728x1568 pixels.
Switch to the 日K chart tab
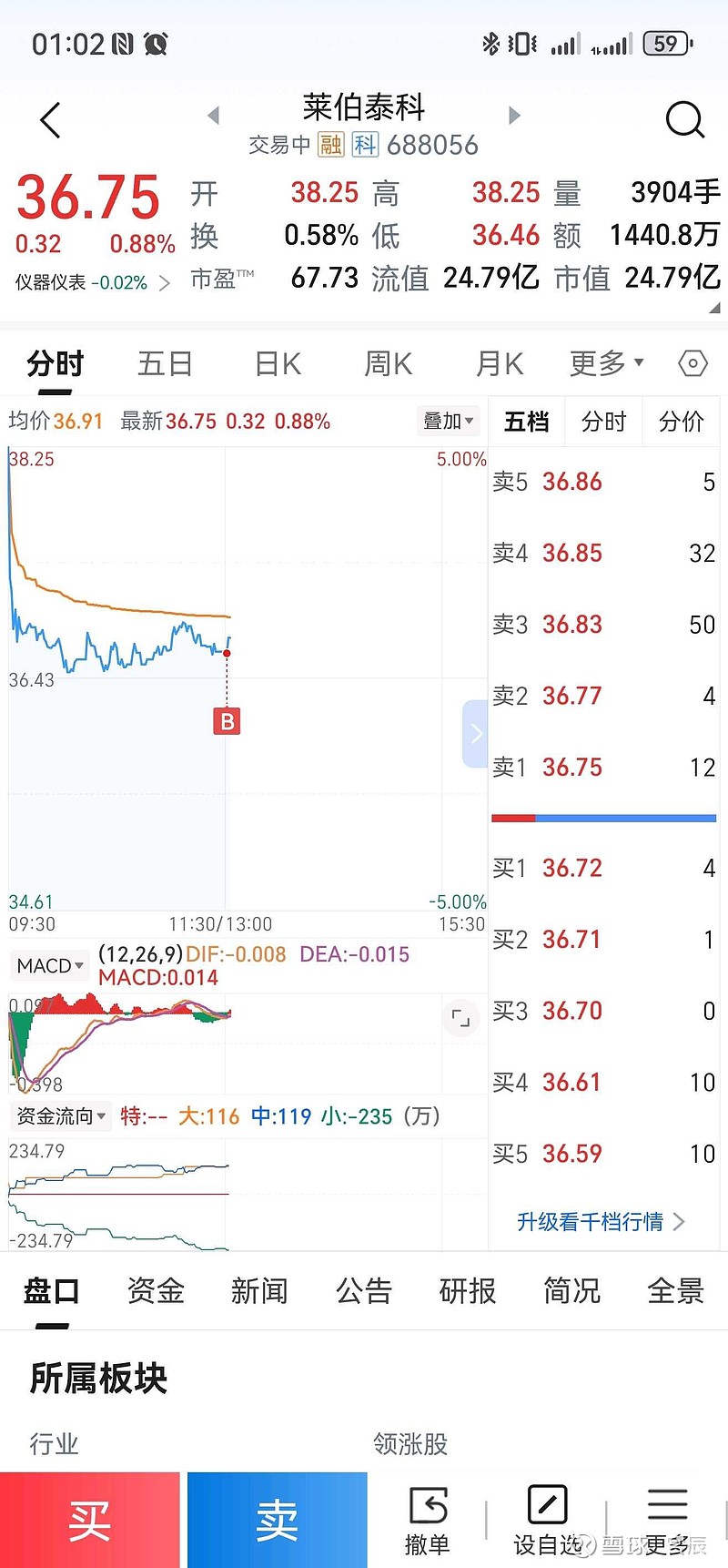[278, 364]
